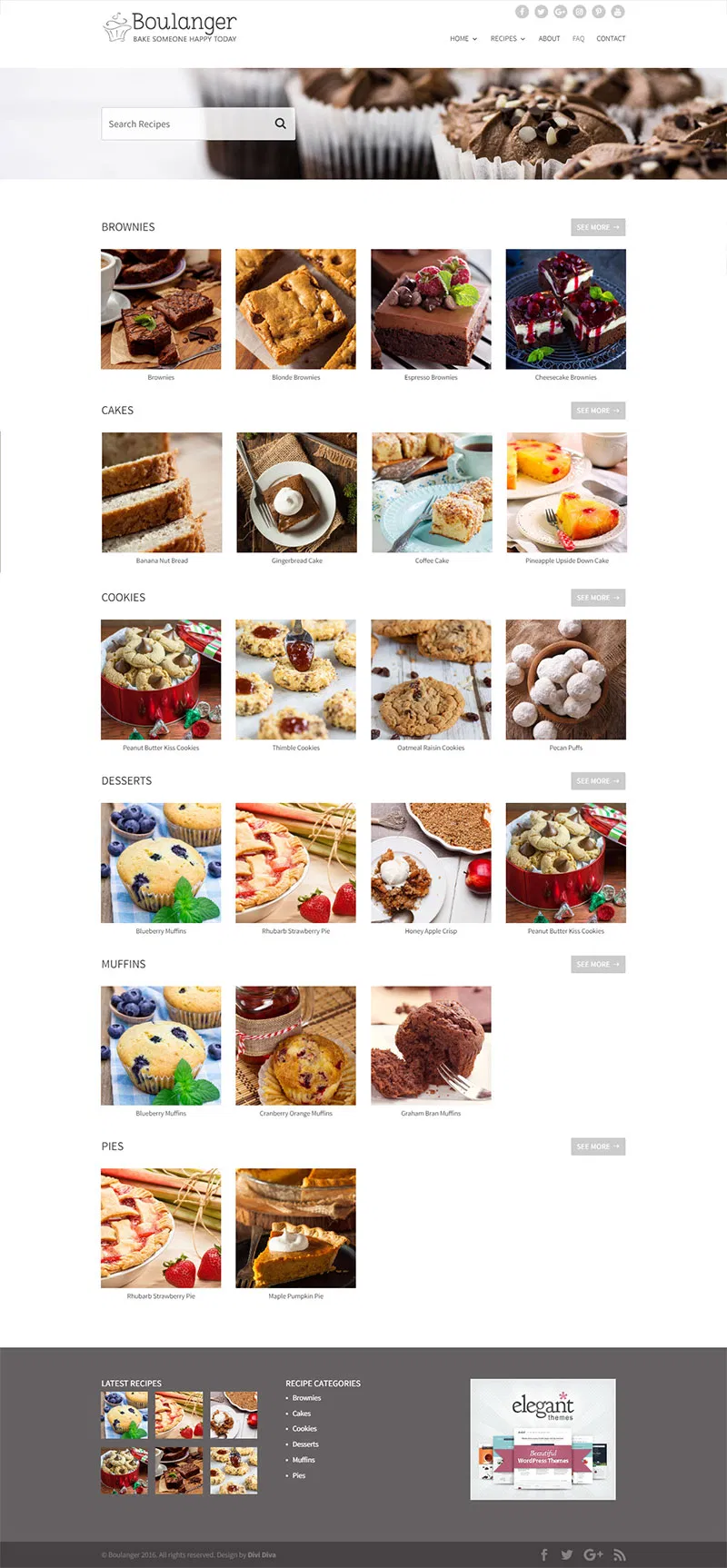Open the Honey Apple Crisp recipe
Viewport: 727px width, 1568px height.
[431, 863]
